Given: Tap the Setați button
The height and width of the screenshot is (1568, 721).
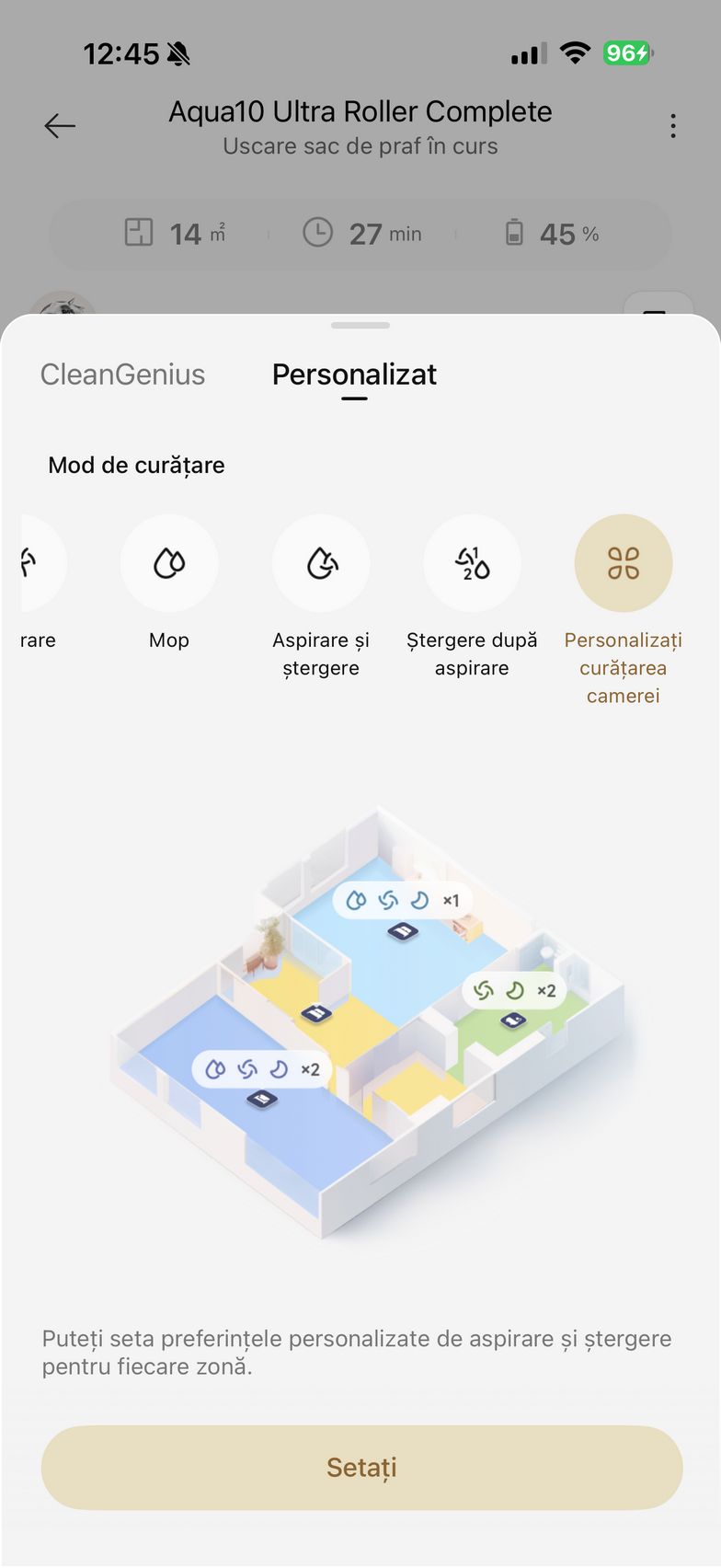Looking at the screenshot, I should click(361, 1468).
